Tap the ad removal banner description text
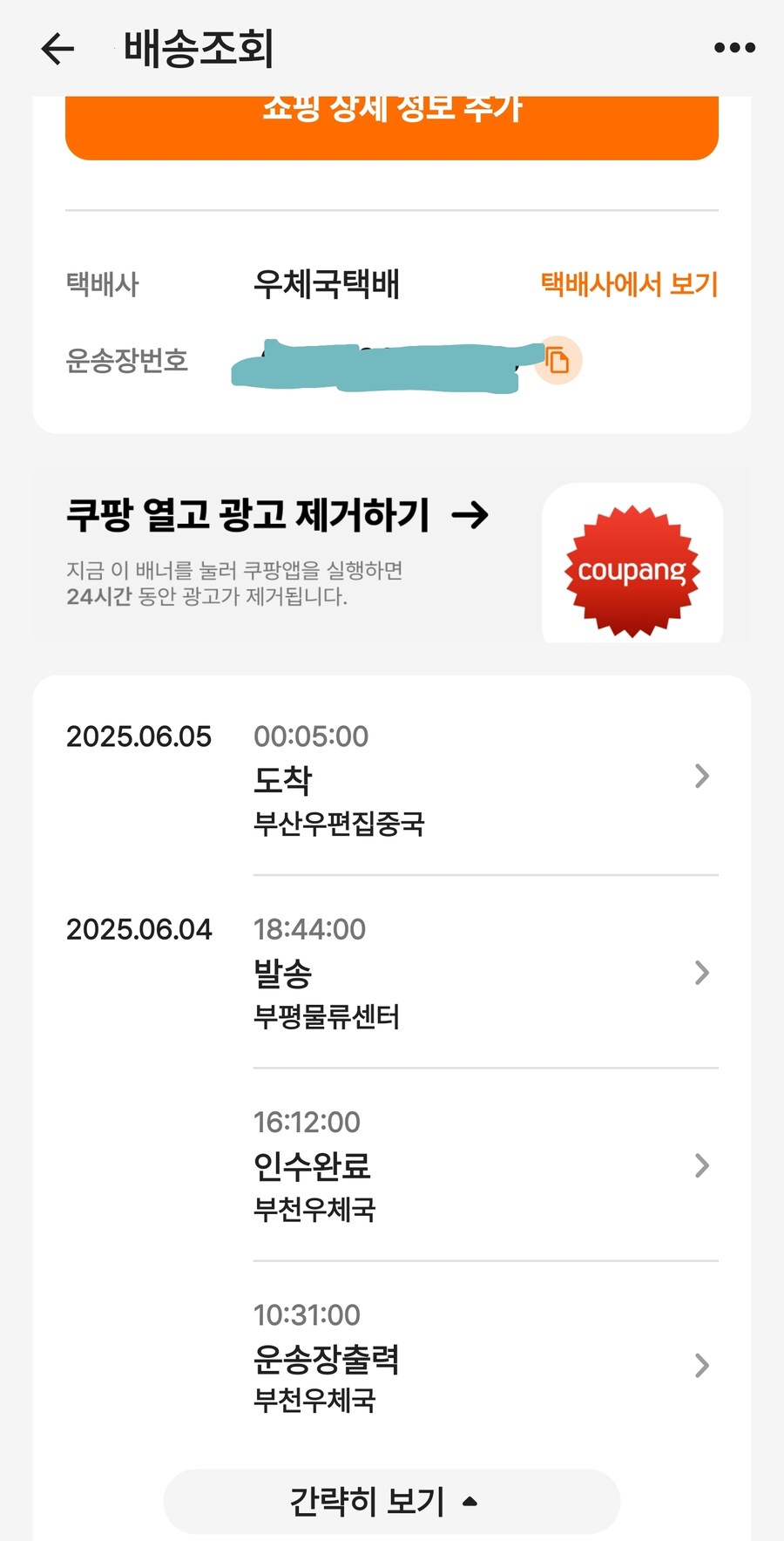Screen dimensions: 784x1541 [240, 582]
